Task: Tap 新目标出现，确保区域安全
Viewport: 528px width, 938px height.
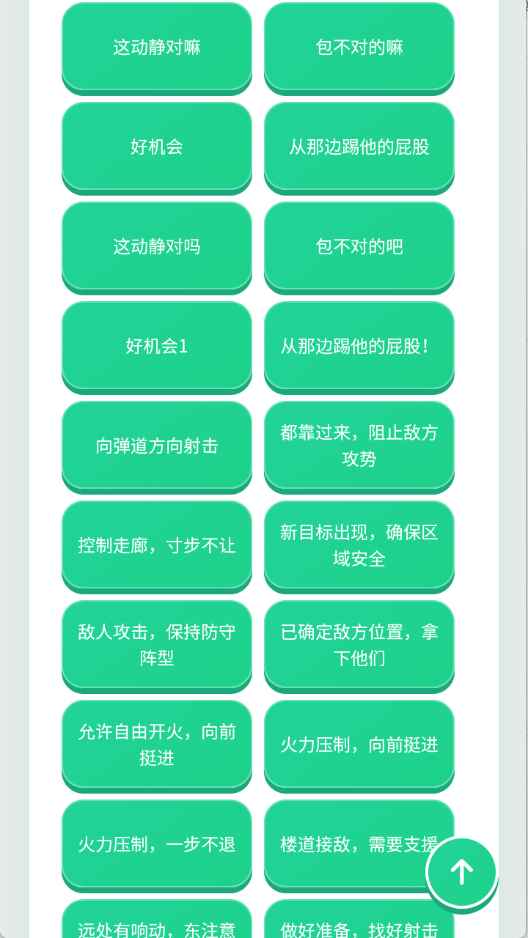Action: 359,546
